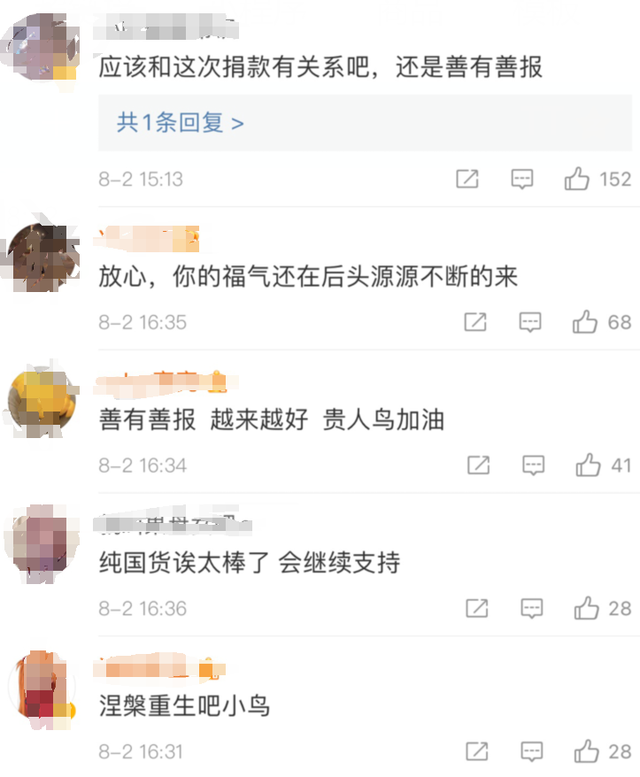The image size is (640, 777).
Task: Expand the '共1条回复' replies link
Action: 180,123
